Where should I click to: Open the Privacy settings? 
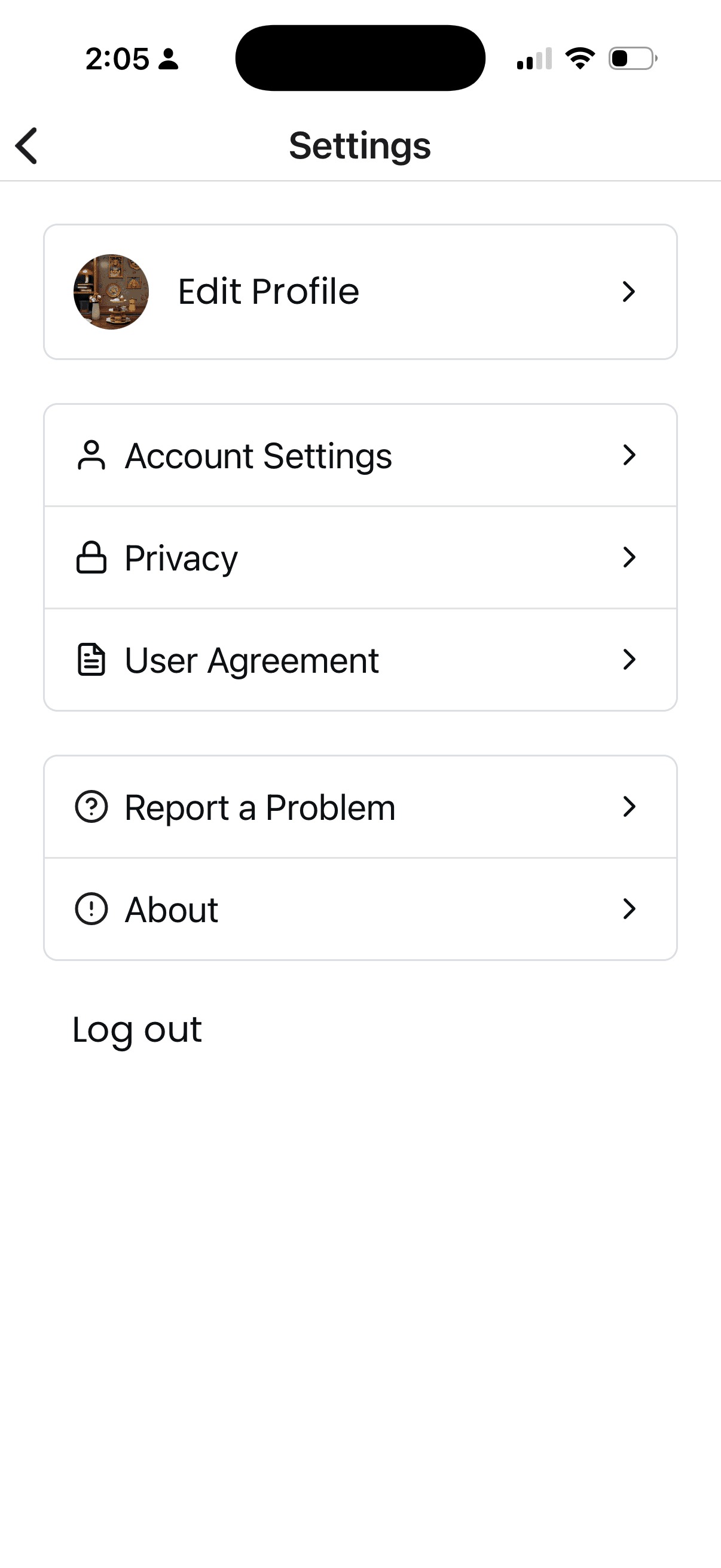pyautogui.click(x=360, y=557)
